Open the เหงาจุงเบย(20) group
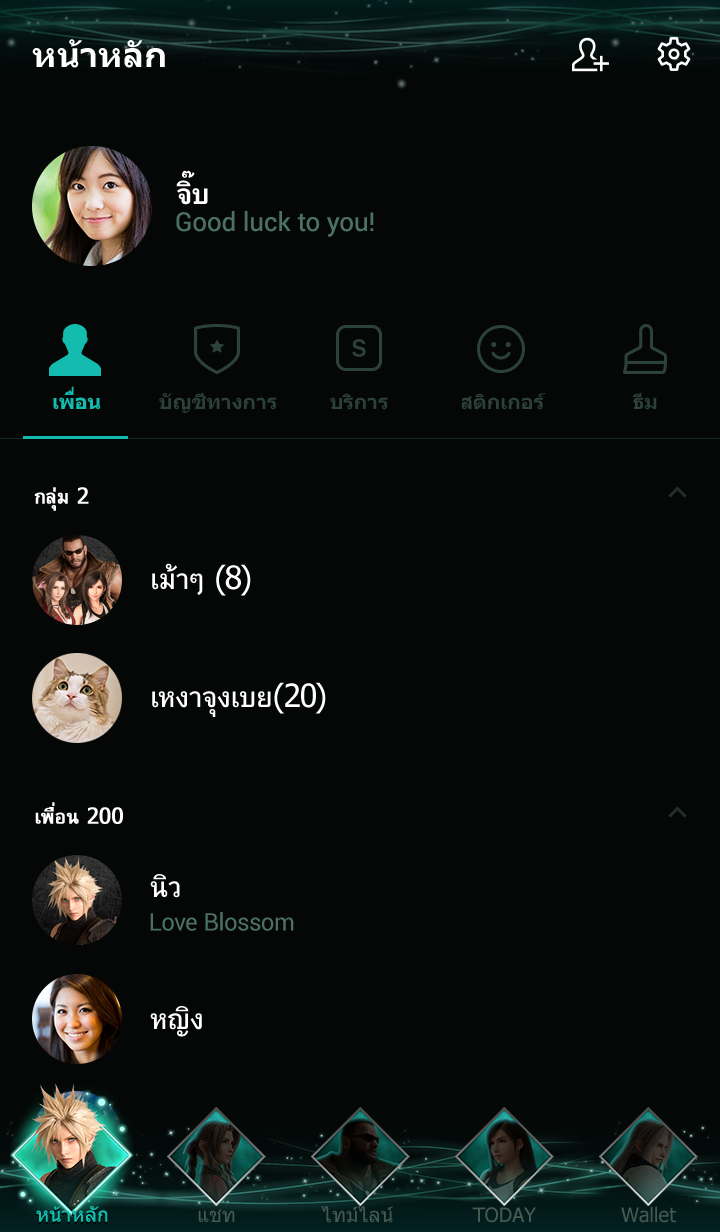Image resolution: width=720 pixels, height=1232 pixels. coord(238,698)
